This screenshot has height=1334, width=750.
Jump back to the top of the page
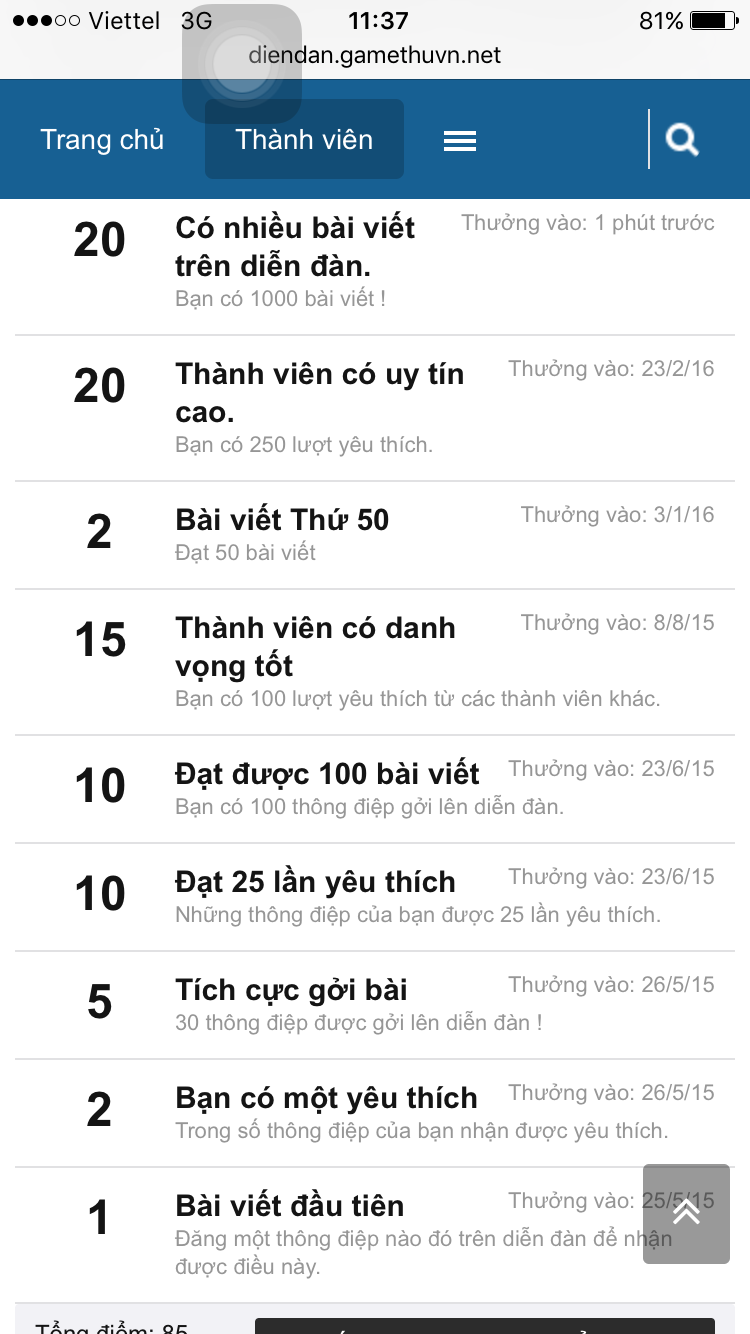686,1213
